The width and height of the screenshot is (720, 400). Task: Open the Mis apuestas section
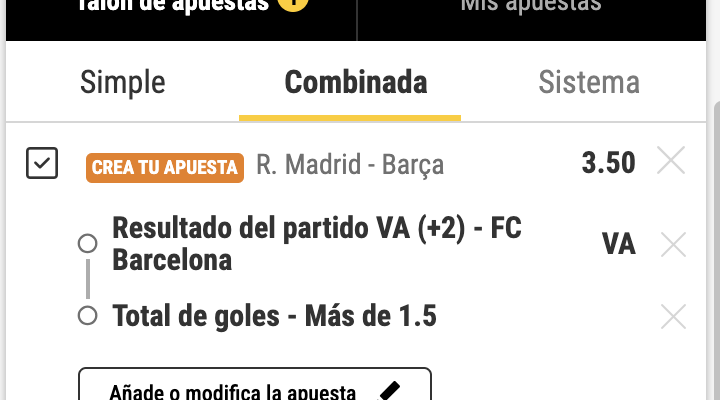point(530,8)
